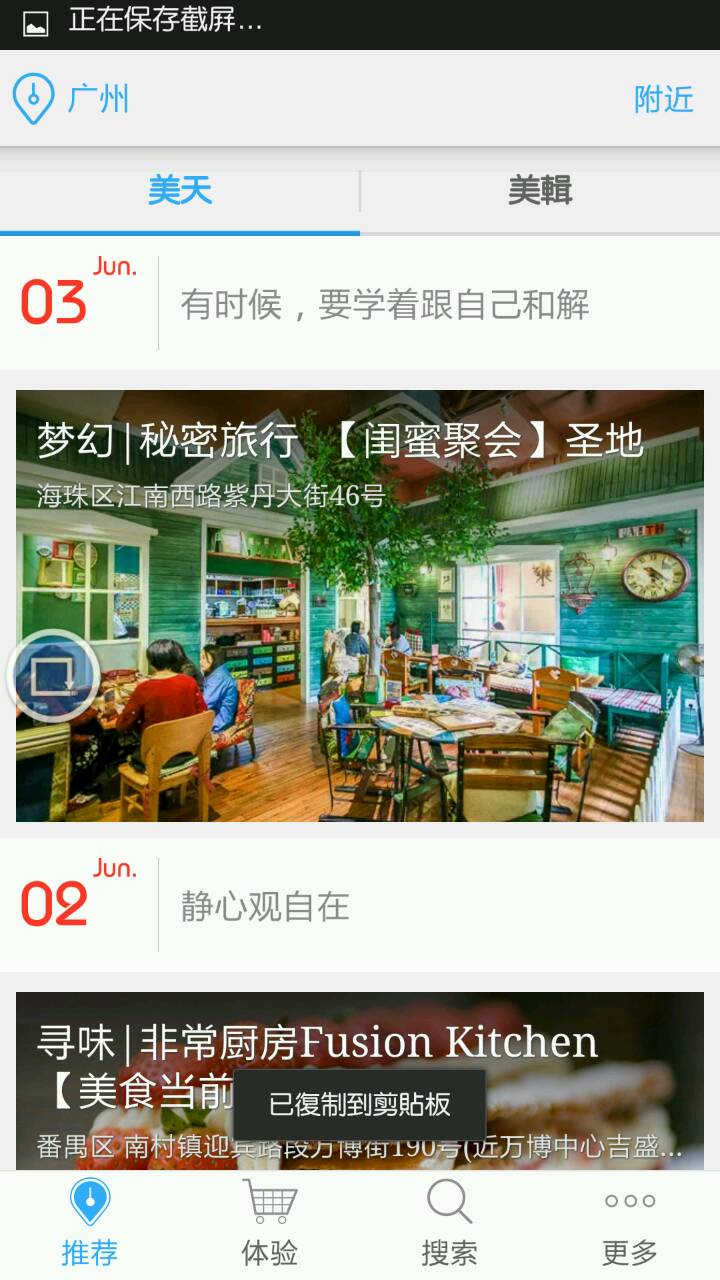Open the 附近 nearby page
Screen dimensions: 720x1280
(663, 99)
